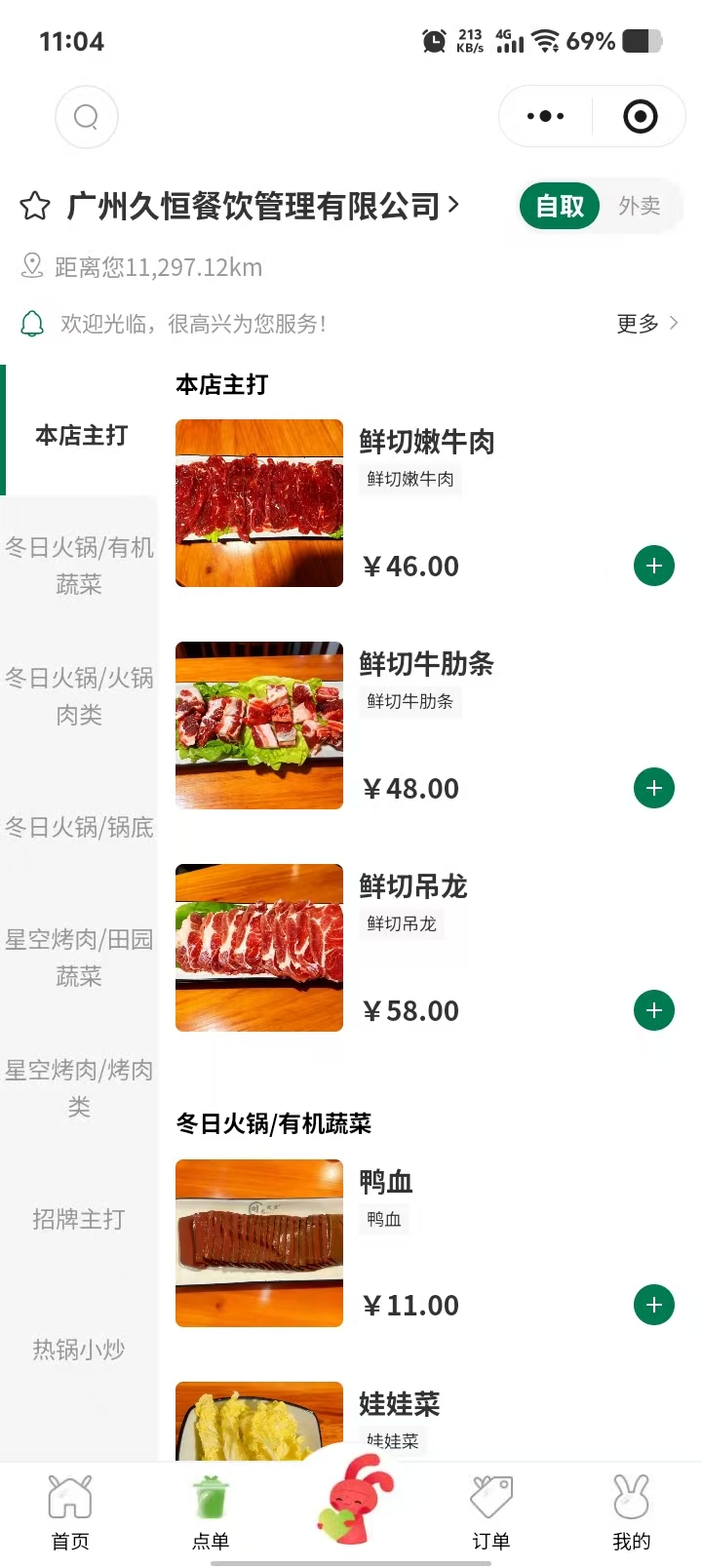Jump to the 冬日火锅/锅底 category
This screenshot has height=1568, width=702.
coord(79,827)
